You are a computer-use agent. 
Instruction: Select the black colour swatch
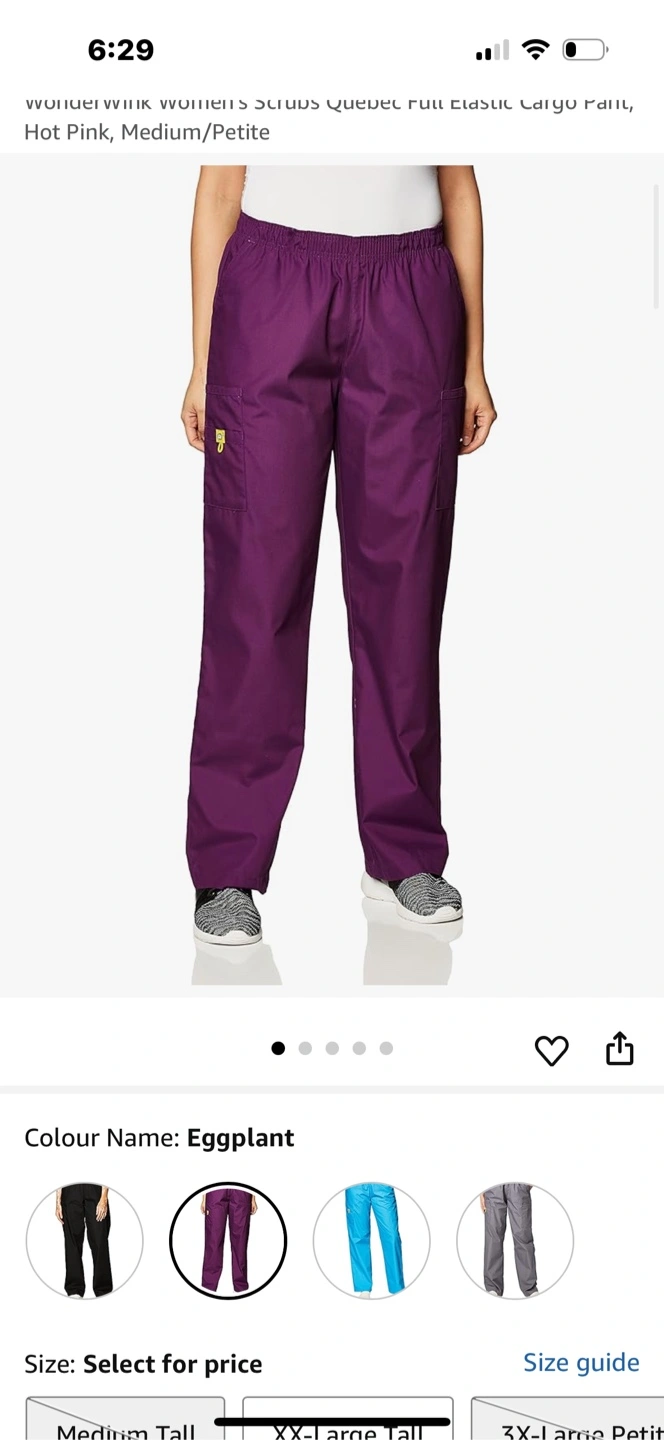pos(84,1241)
